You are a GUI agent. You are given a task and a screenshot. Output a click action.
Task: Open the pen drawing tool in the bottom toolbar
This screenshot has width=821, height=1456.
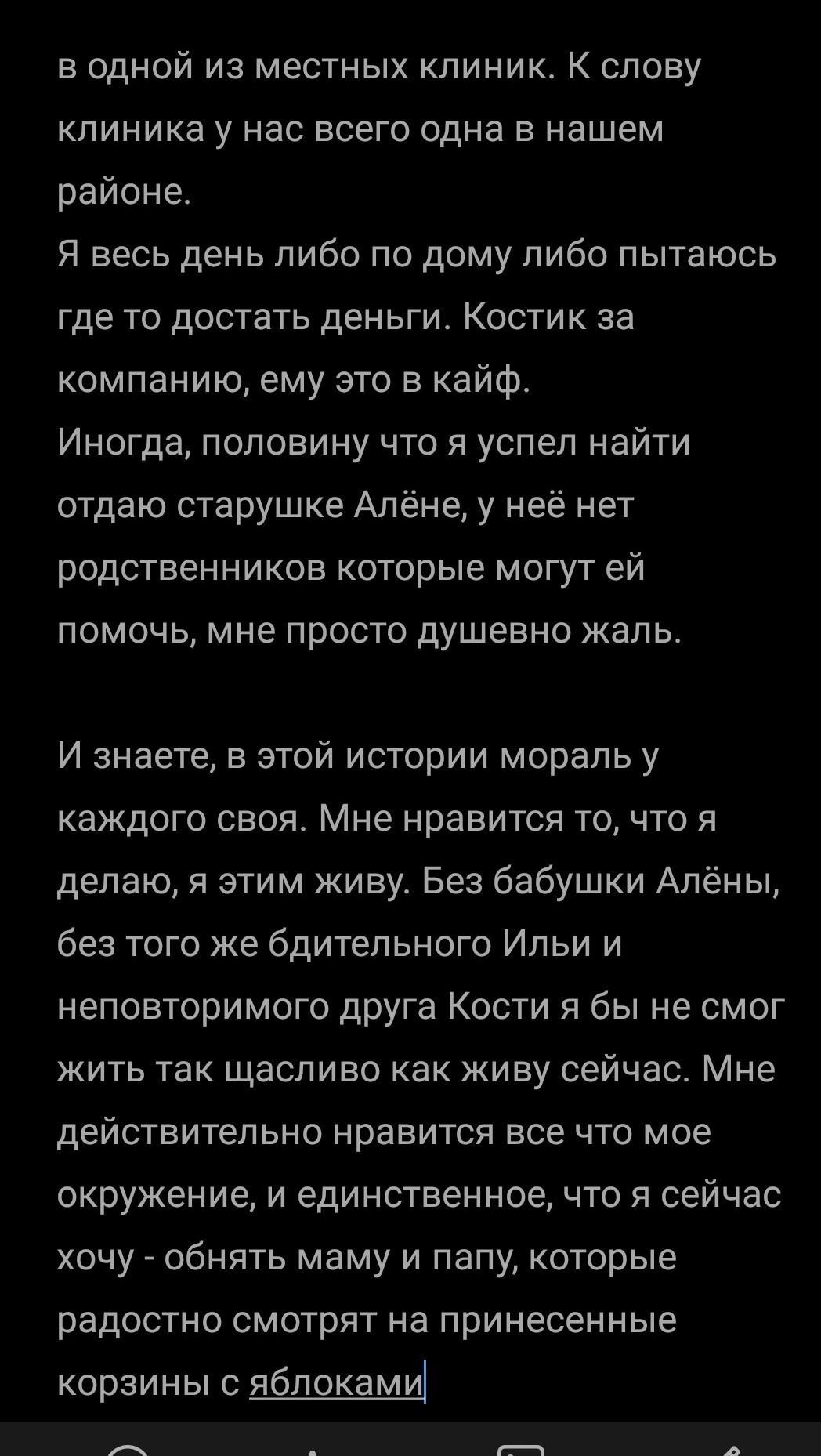coord(727,1450)
